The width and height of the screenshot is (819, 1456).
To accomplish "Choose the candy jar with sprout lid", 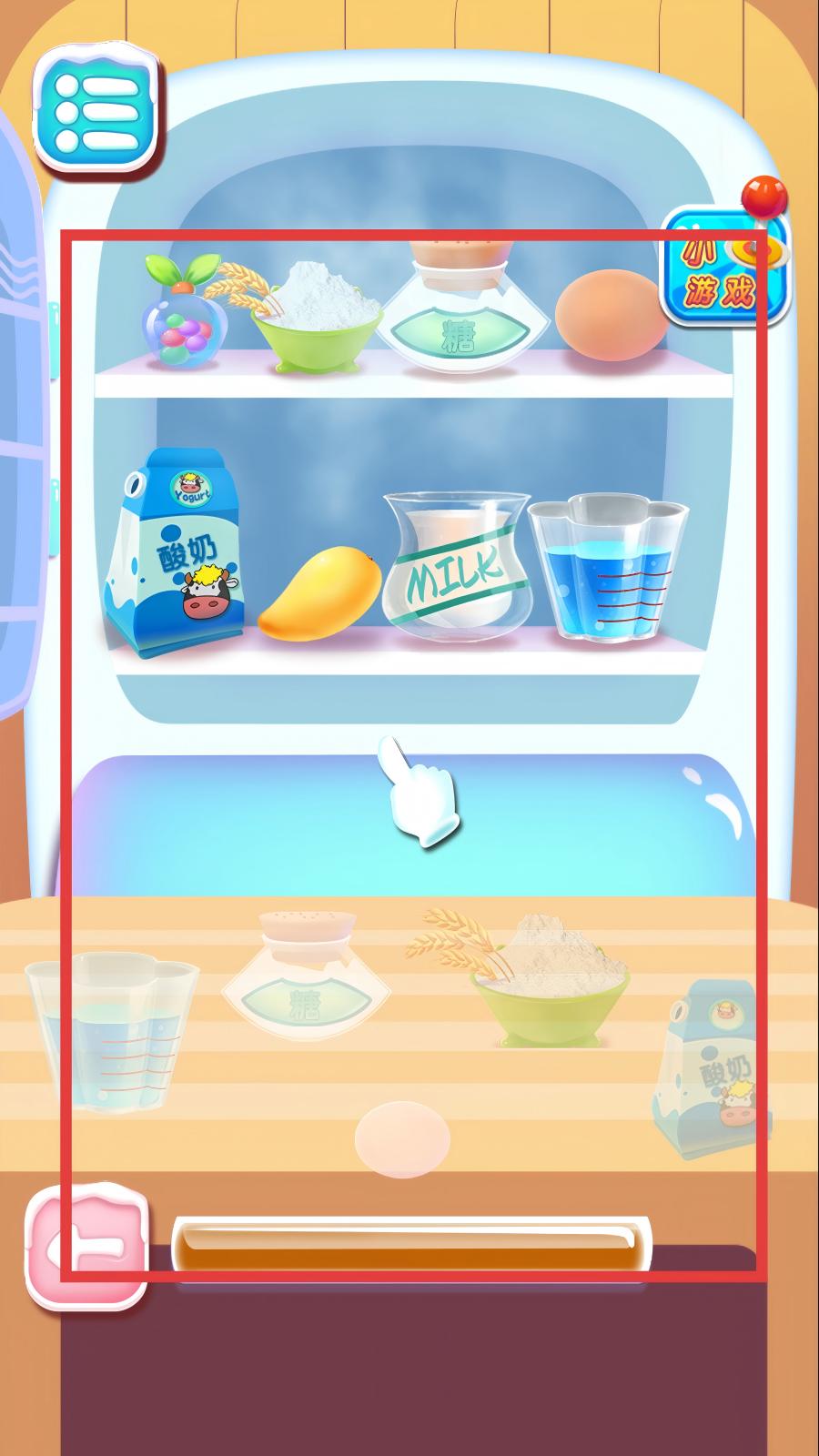I will (x=183, y=318).
